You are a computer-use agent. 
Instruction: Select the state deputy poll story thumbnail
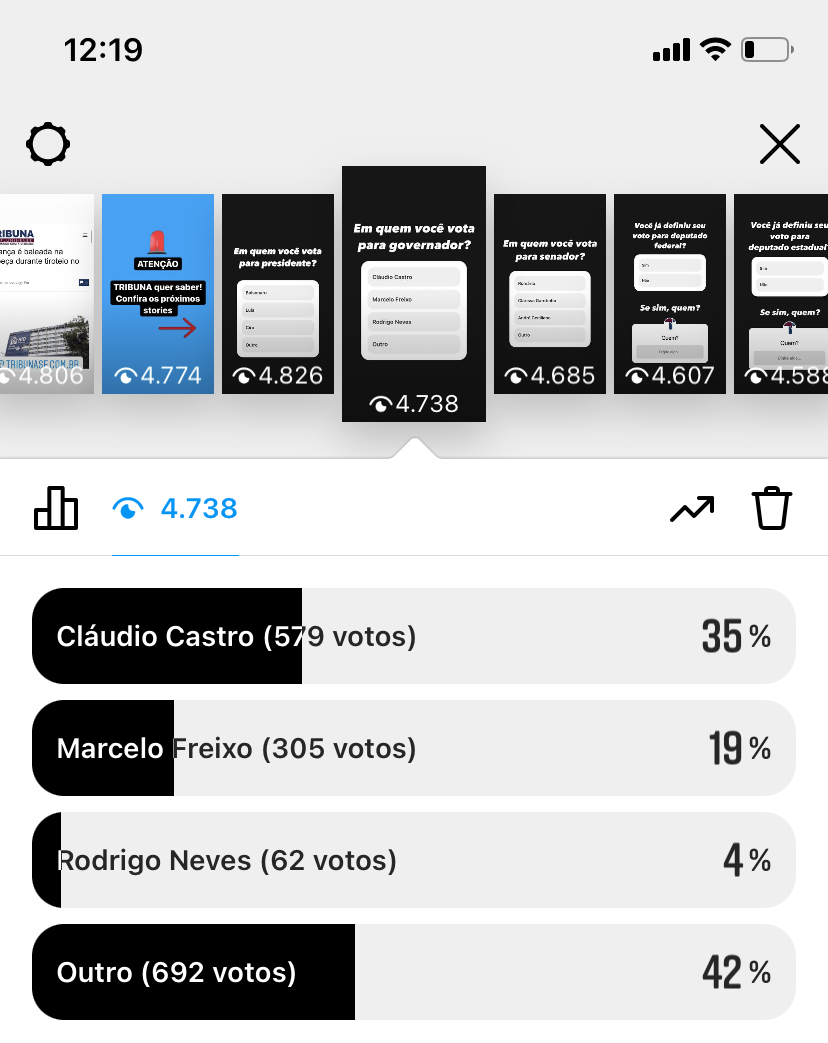781,294
